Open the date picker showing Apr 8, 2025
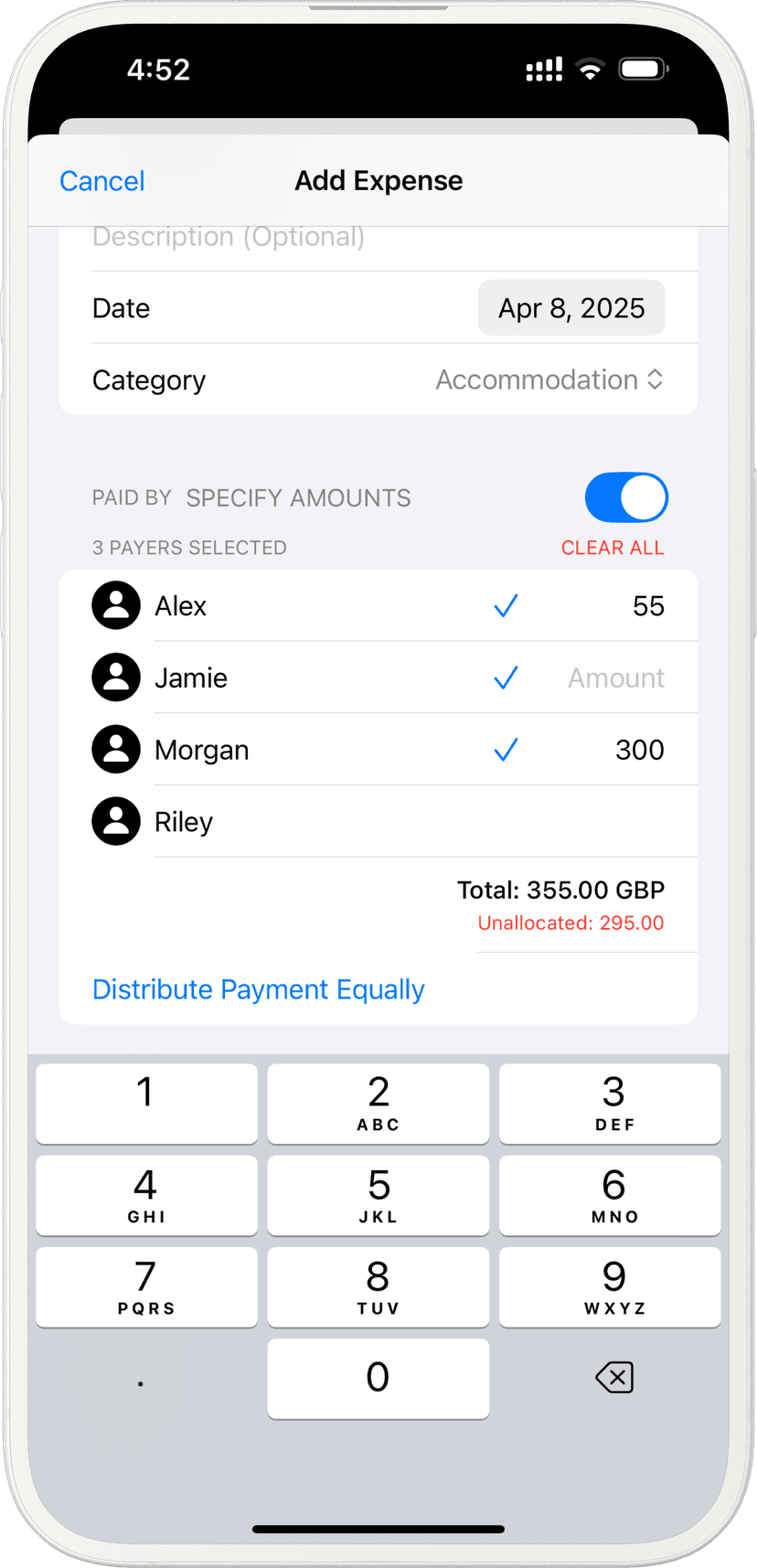Image resolution: width=757 pixels, height=1568 pixels. click(x=570, y=308)
